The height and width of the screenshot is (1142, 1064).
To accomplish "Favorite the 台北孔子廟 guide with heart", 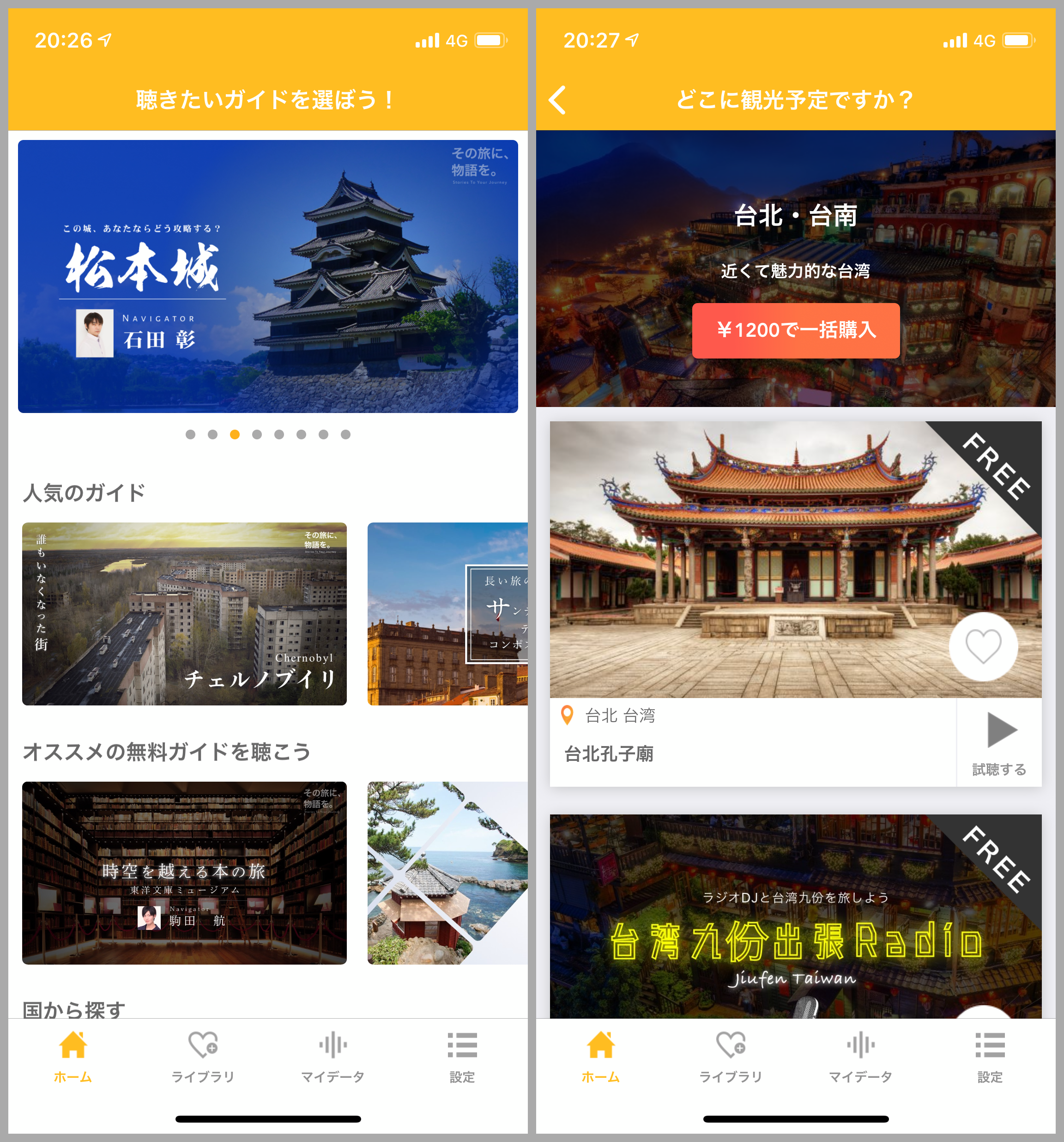I will coord(982,646).
